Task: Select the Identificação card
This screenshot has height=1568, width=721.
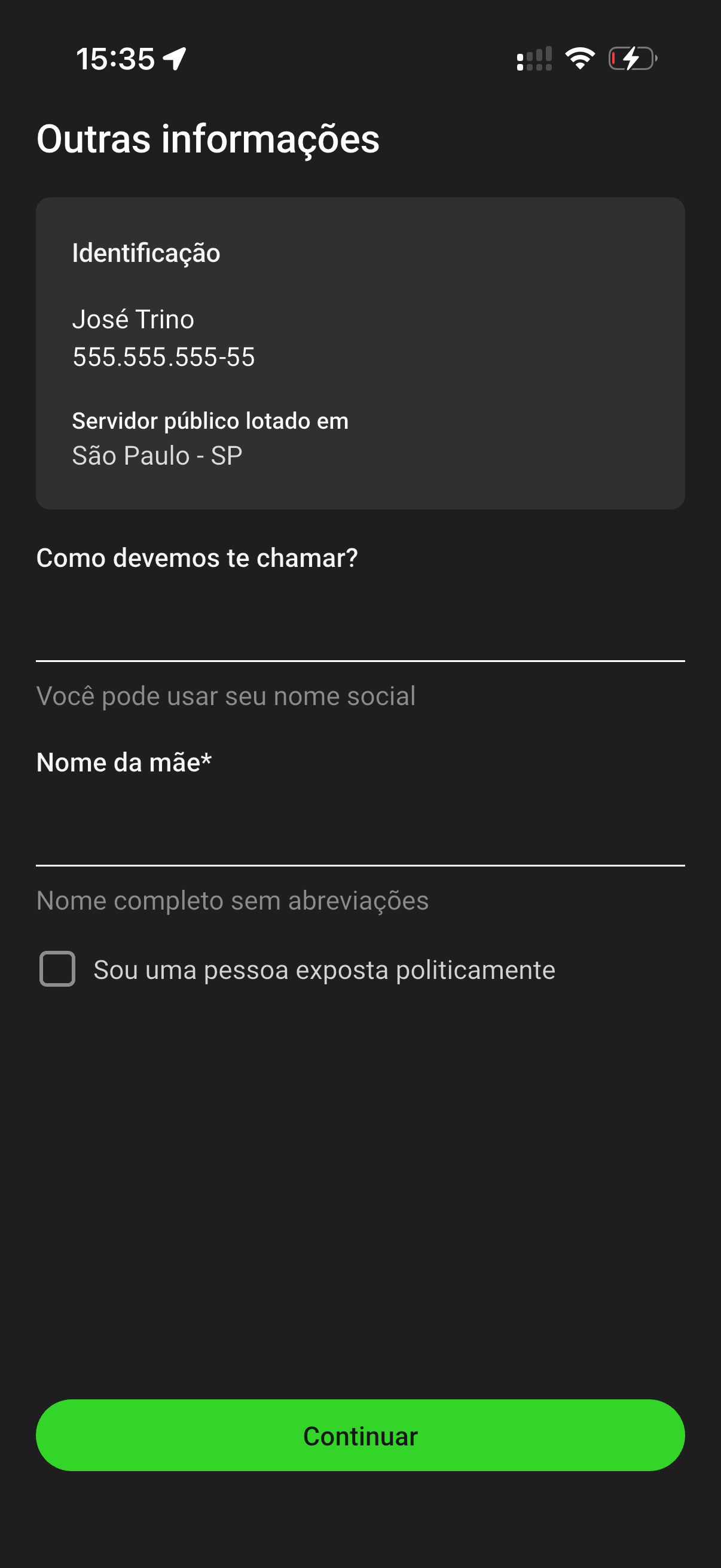Action: (360, 352)
